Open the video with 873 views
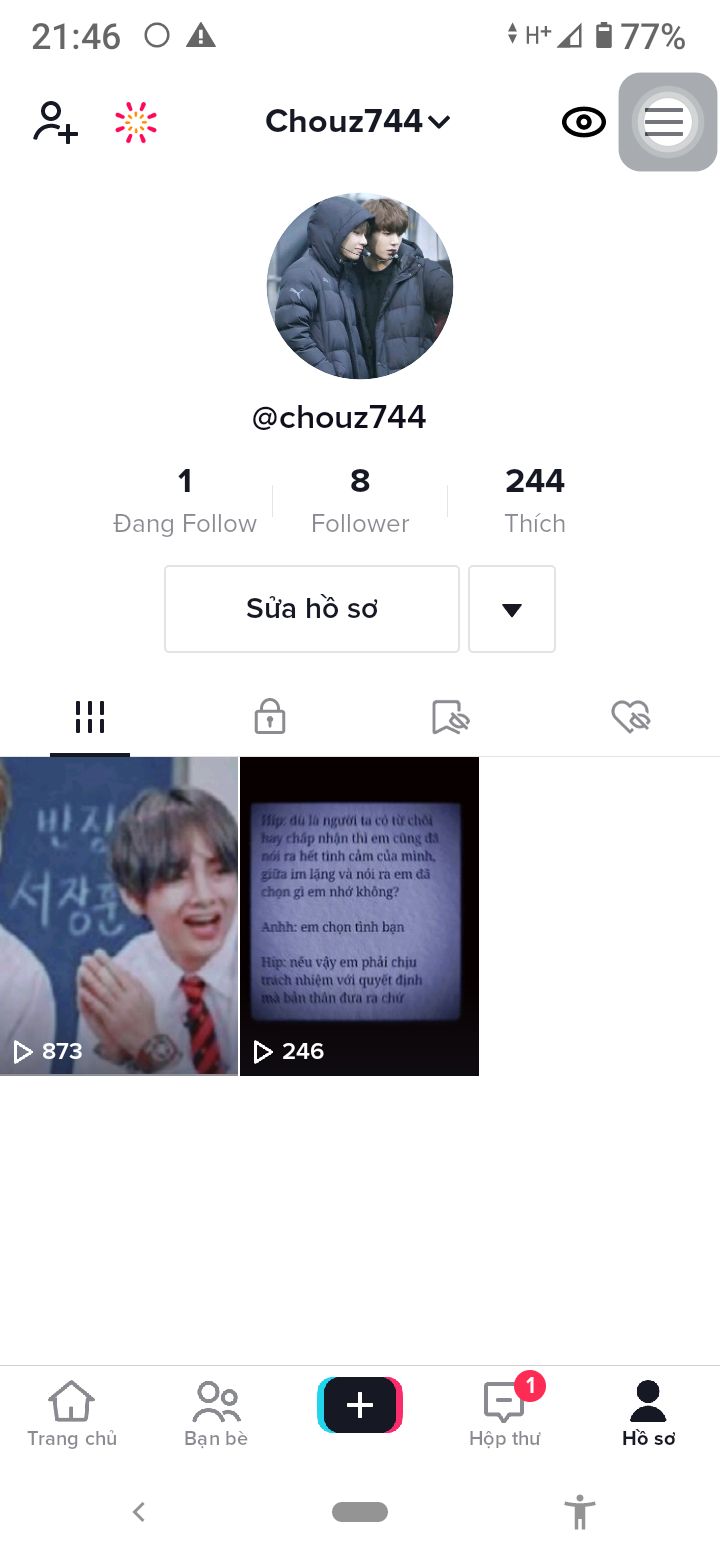 click(119, 915)
